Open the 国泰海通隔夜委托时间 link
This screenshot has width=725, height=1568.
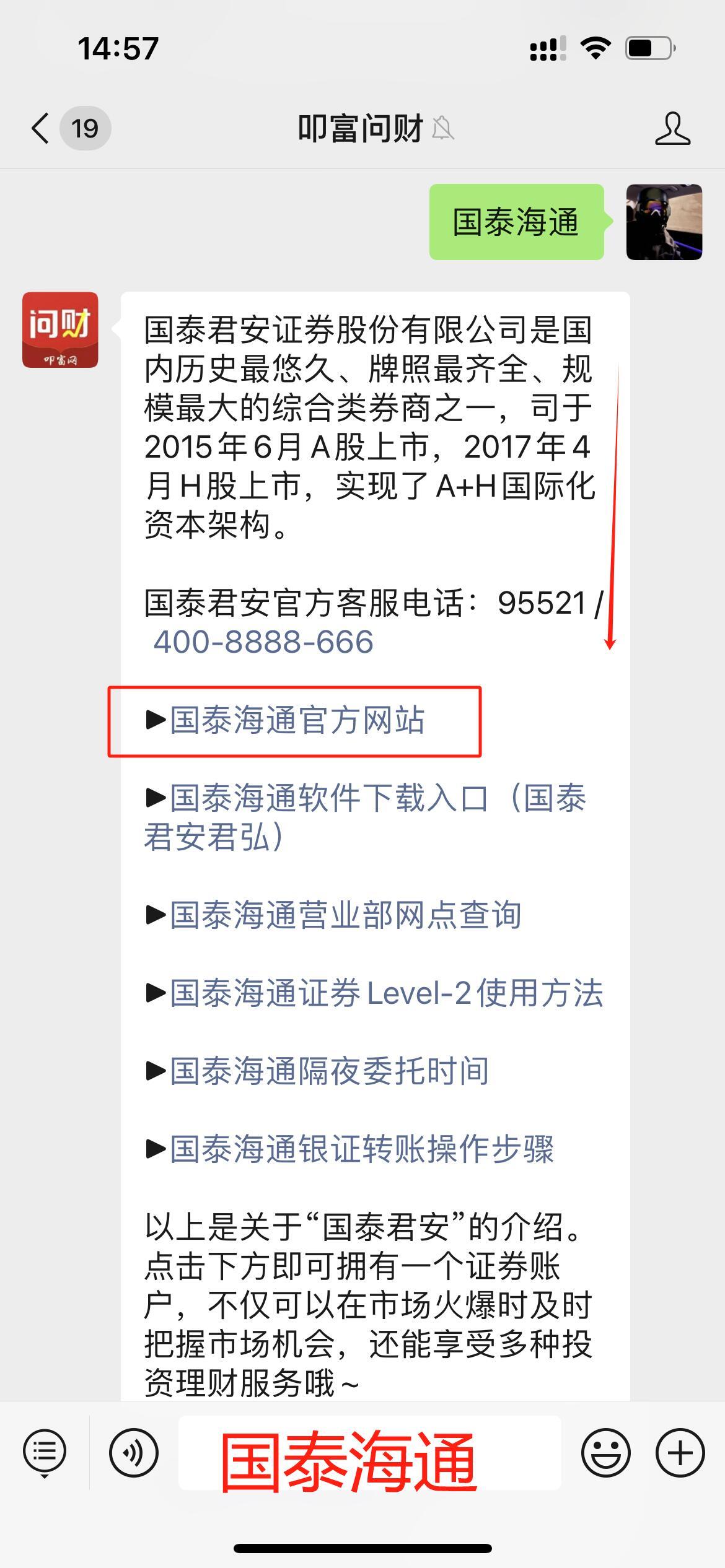tap(330, 1071)
